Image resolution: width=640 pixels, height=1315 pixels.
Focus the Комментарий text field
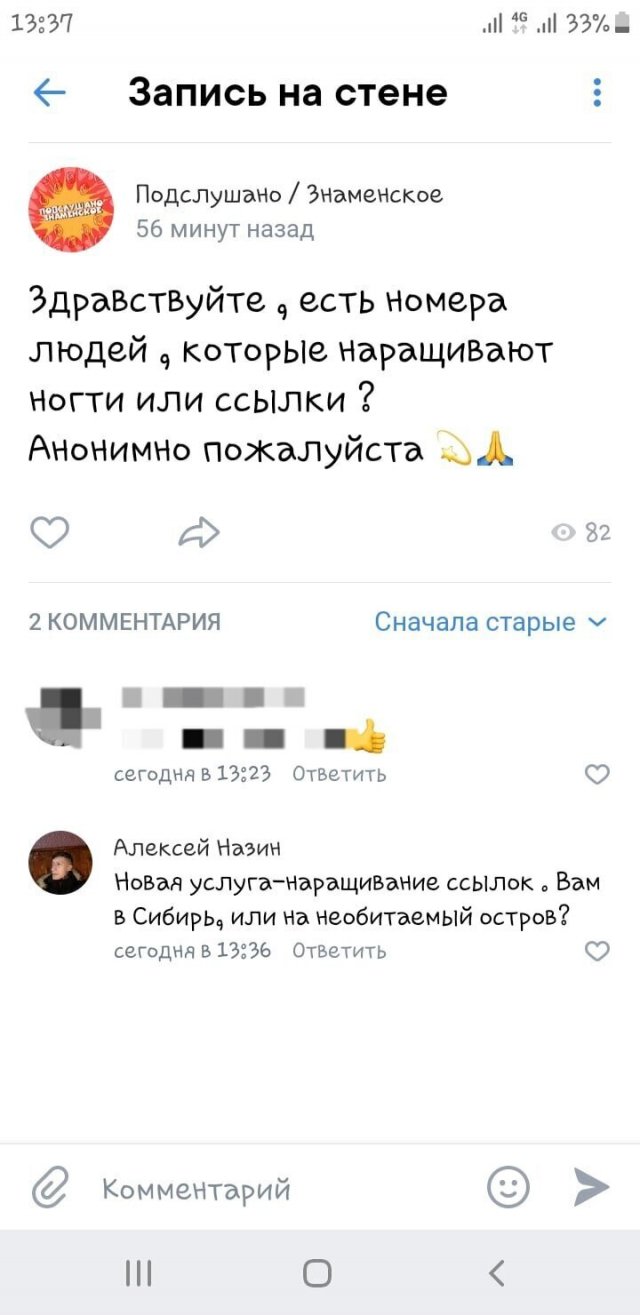280,1188
